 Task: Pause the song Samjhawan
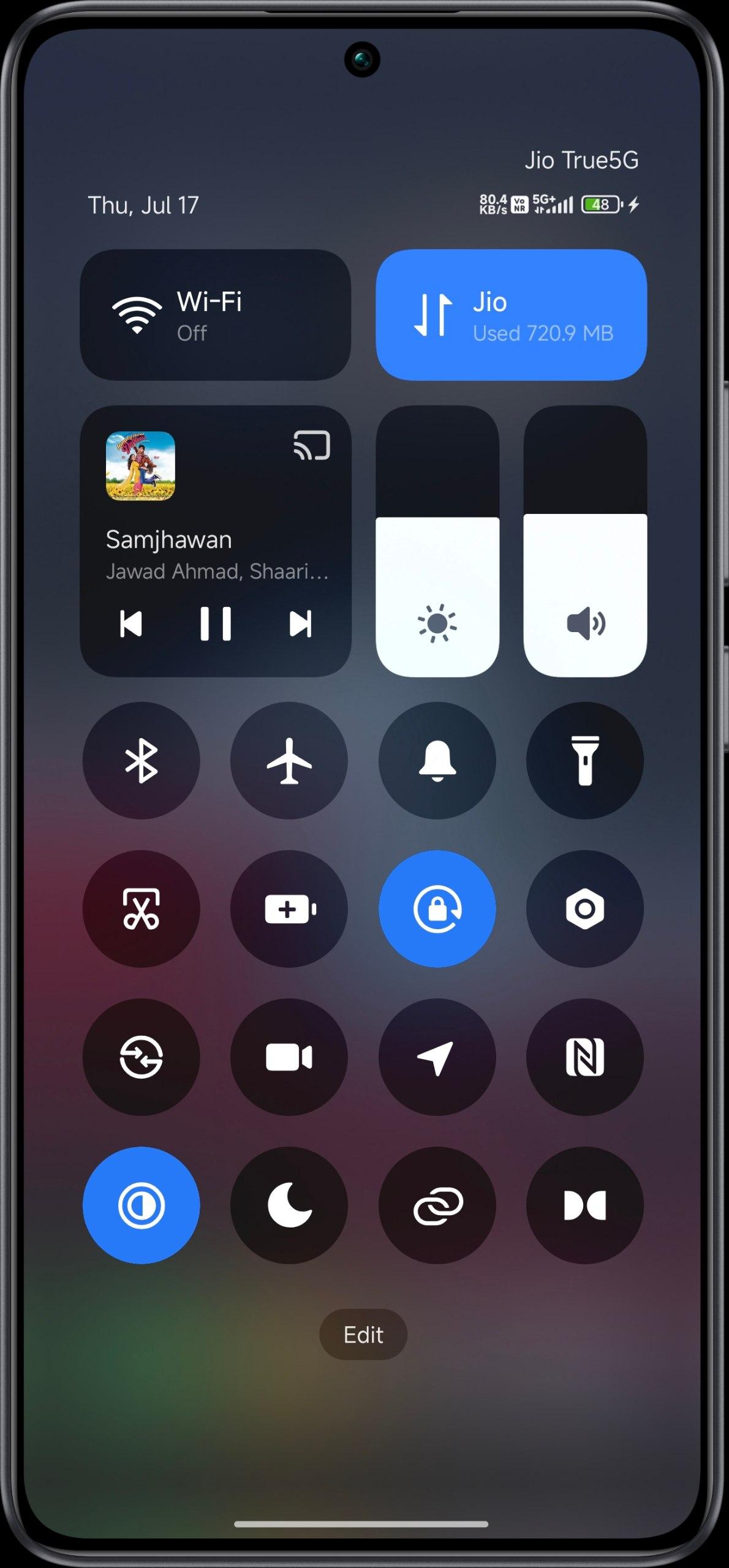216,624
